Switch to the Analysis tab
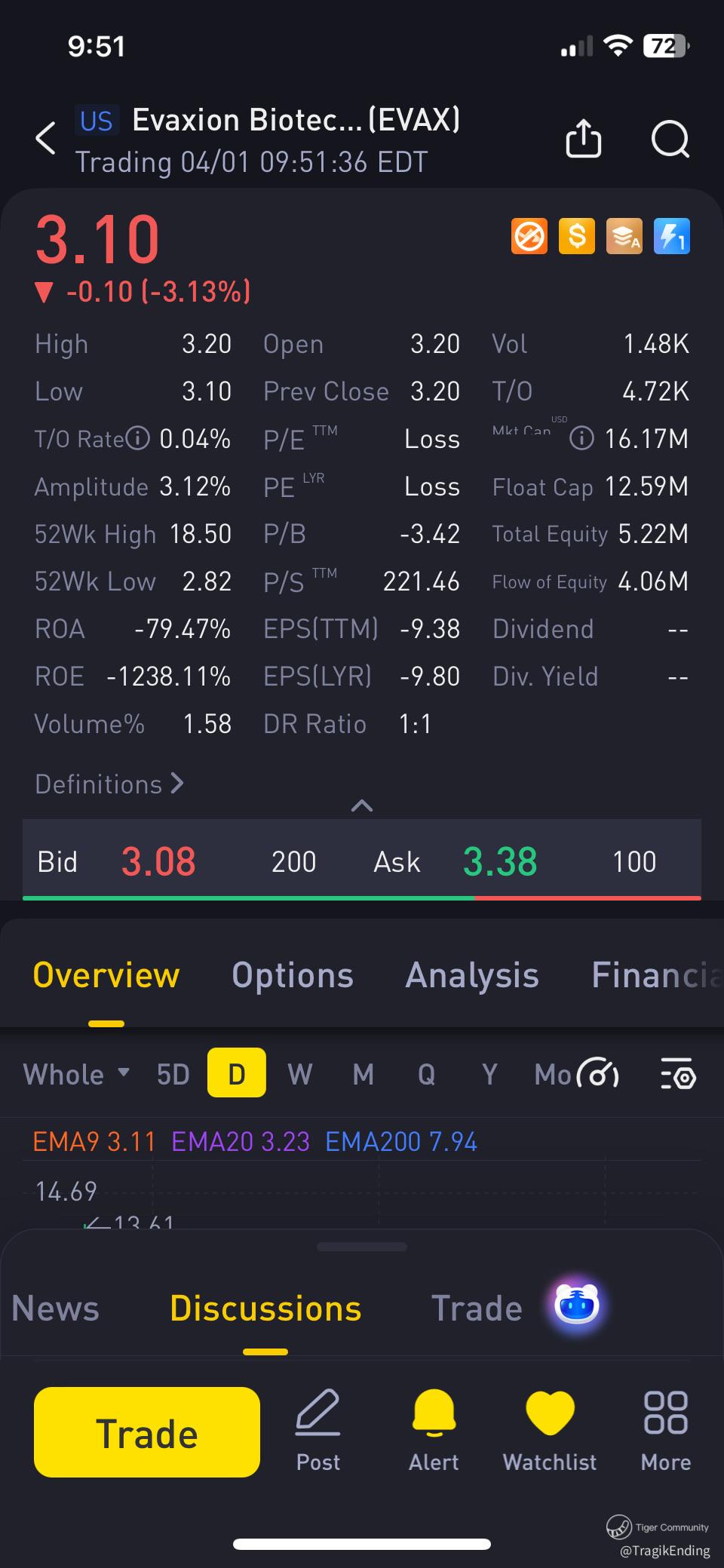Image resolution: width=724 pixels, height=1568 pixels. (x=472, y=975)
